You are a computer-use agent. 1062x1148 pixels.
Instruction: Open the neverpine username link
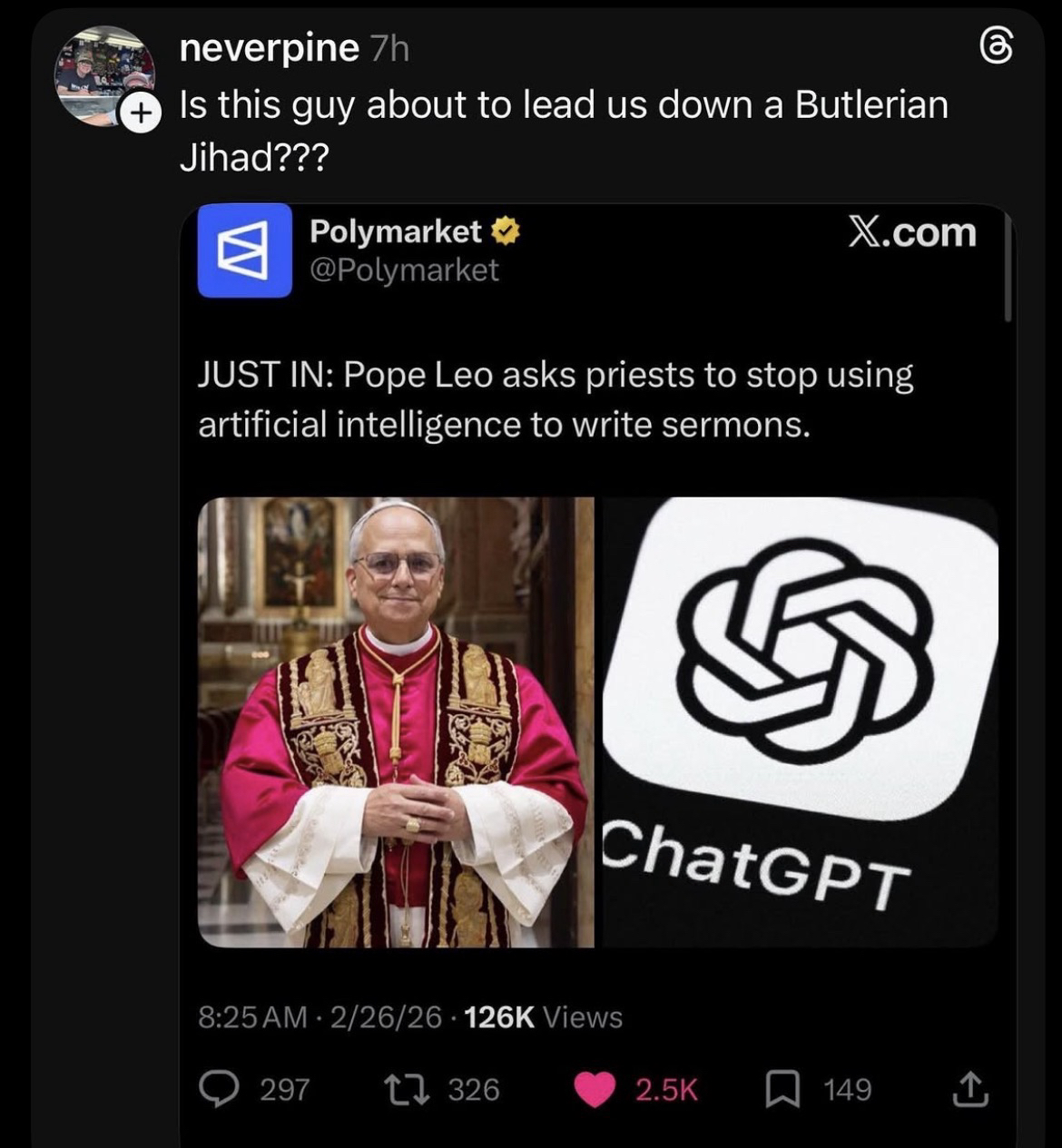pos(269,48)
